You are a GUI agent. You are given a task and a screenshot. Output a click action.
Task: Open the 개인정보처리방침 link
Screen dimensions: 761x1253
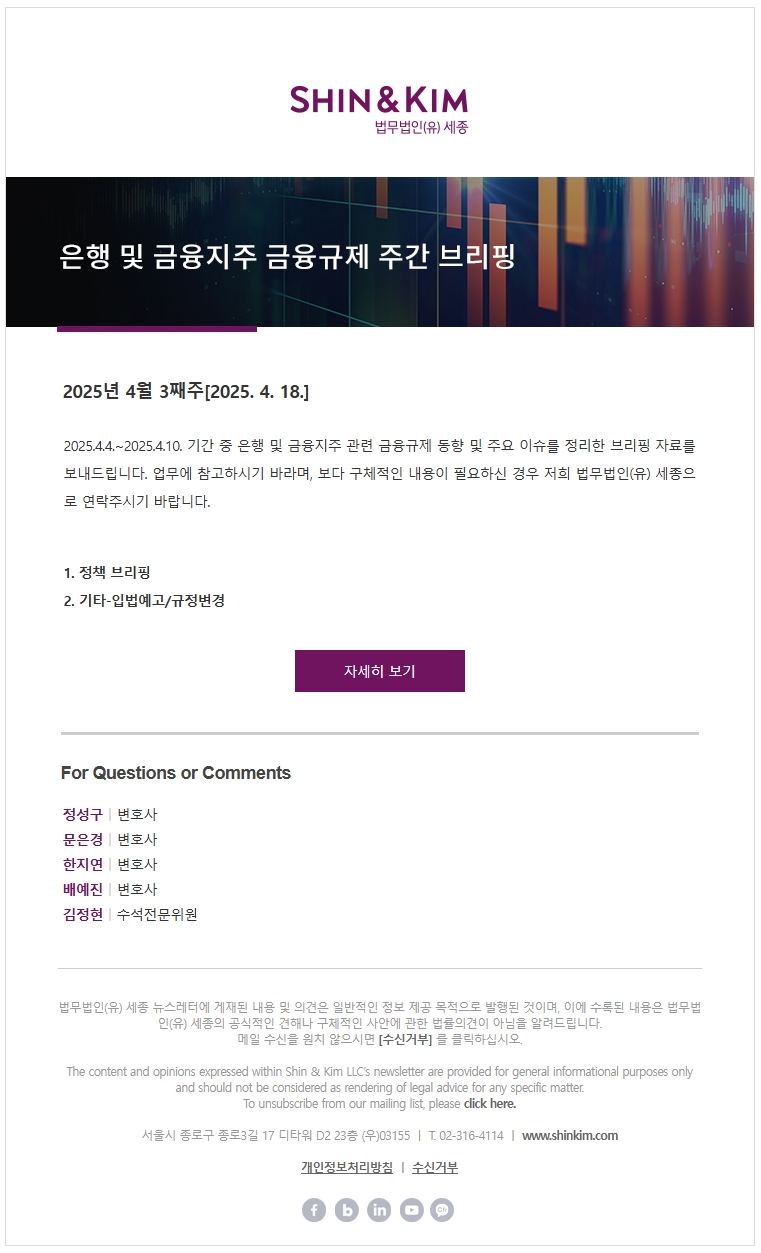pyautogui.click(x=347, y=1167)
